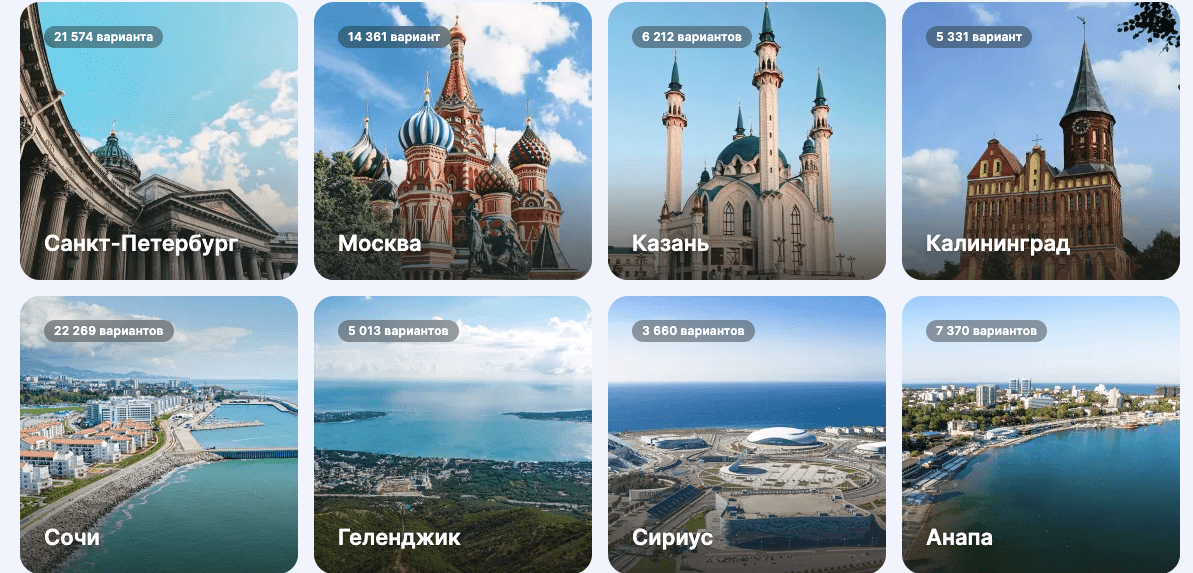Open the Сириус destination tile
Viewport: 1193px width, 573px height.
tap(746, 434)
